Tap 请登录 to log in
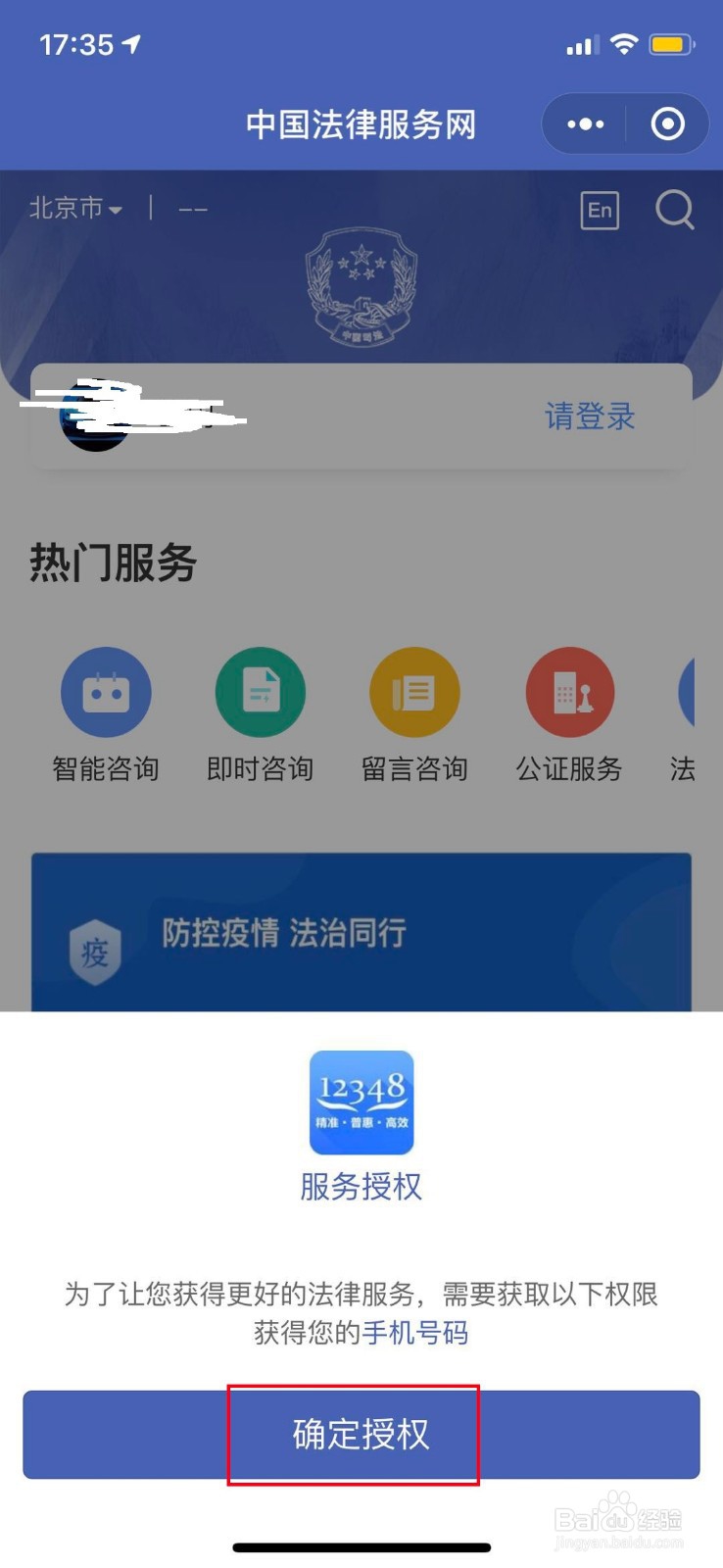 click(590, 417)
